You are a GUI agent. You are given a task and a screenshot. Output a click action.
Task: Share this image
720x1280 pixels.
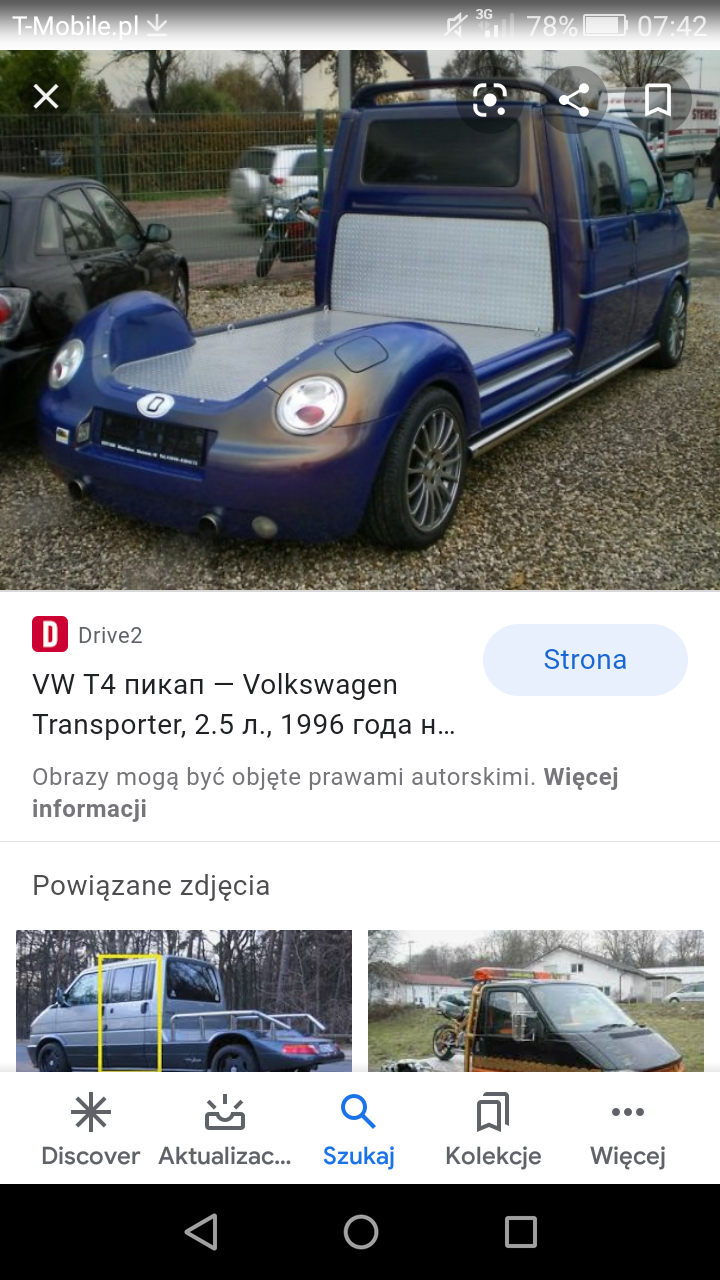click(x=574, y=99)
